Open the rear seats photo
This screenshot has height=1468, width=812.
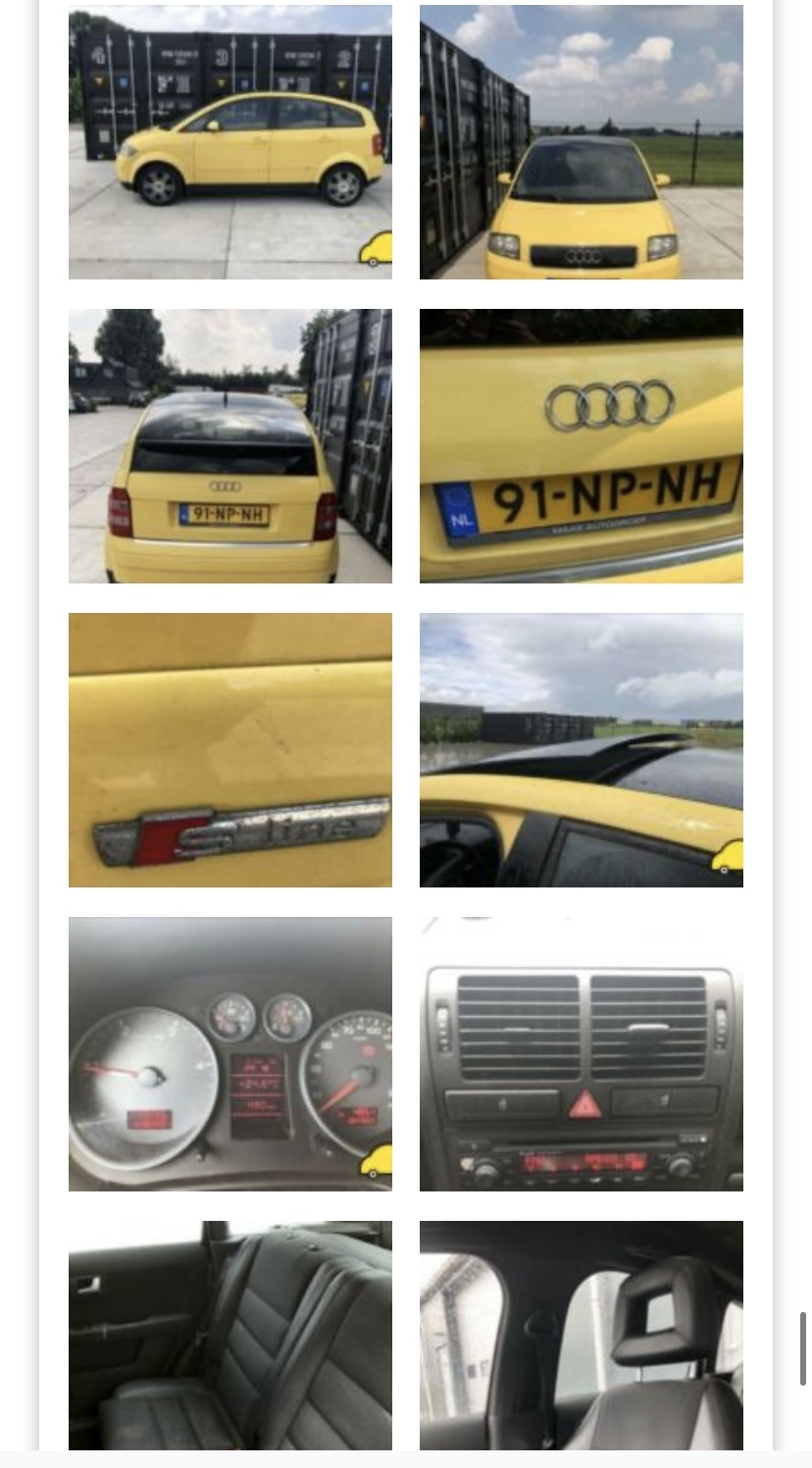229,1334
